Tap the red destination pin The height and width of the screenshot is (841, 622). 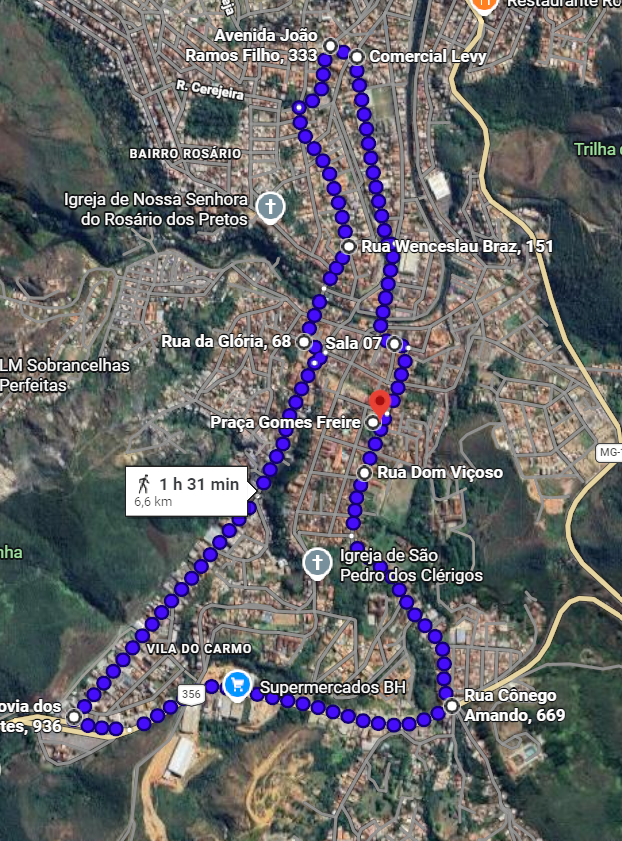click(380, 404)
